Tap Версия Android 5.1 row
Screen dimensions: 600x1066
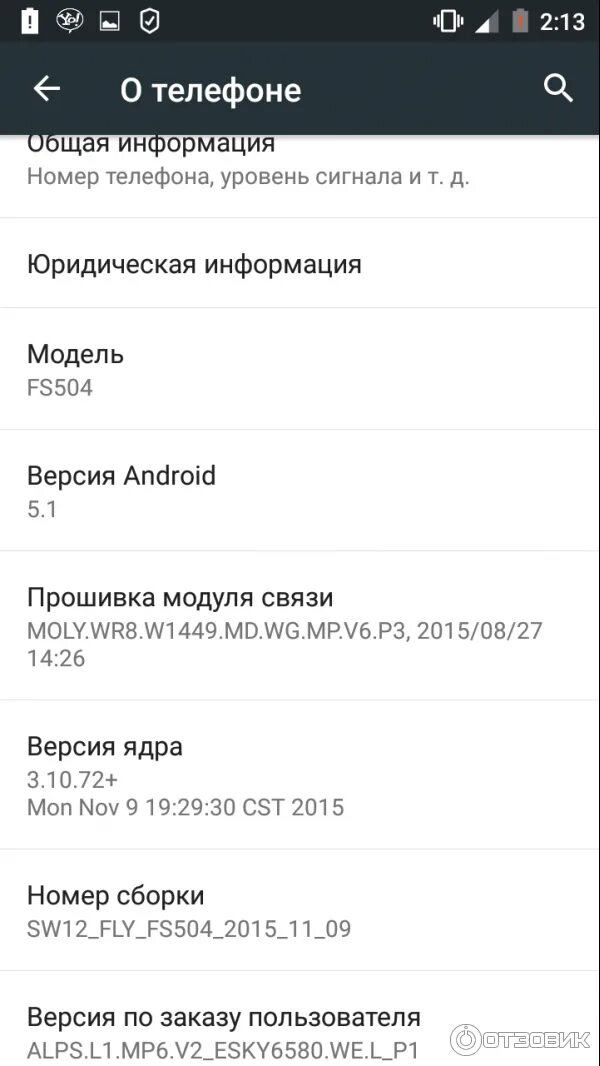coord(300,491)
